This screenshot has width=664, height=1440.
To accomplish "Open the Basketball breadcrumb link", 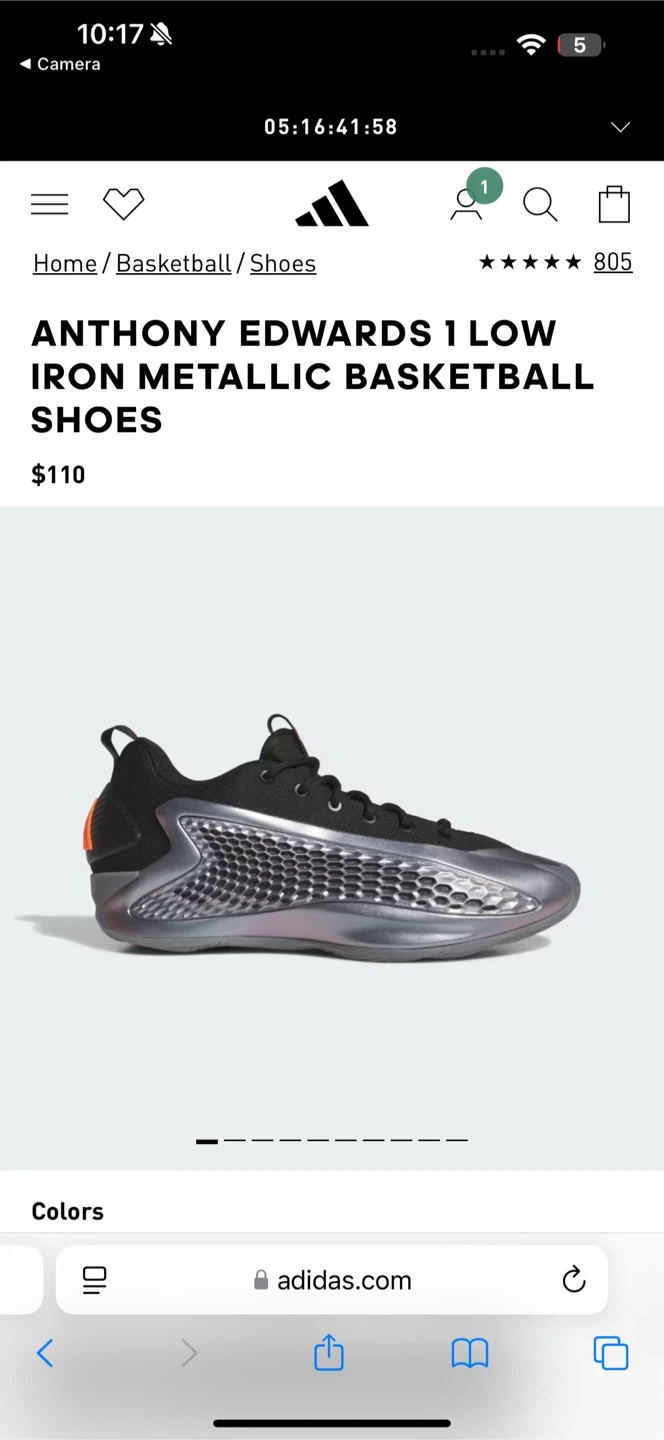I will coord(174,263).
